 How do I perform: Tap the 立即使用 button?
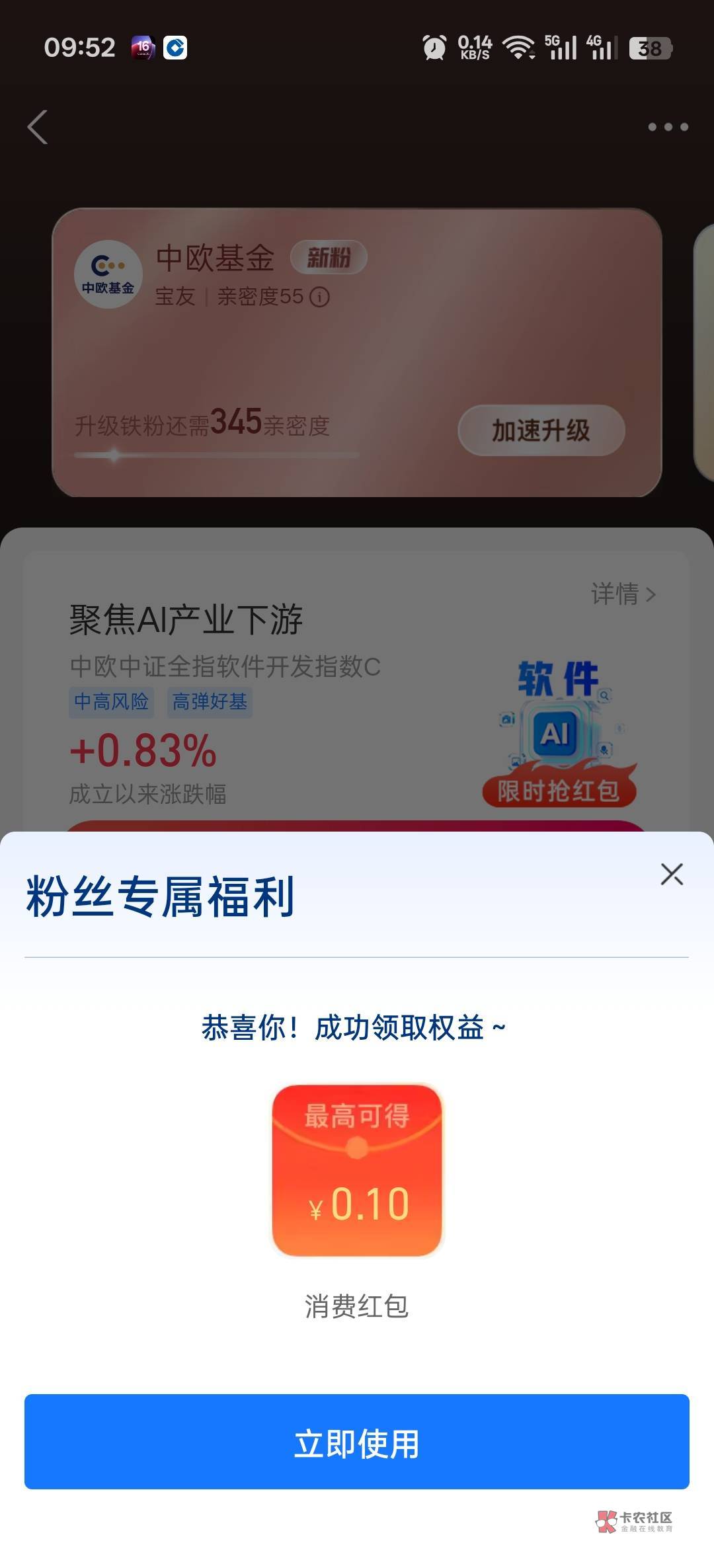click(357, 1442)
